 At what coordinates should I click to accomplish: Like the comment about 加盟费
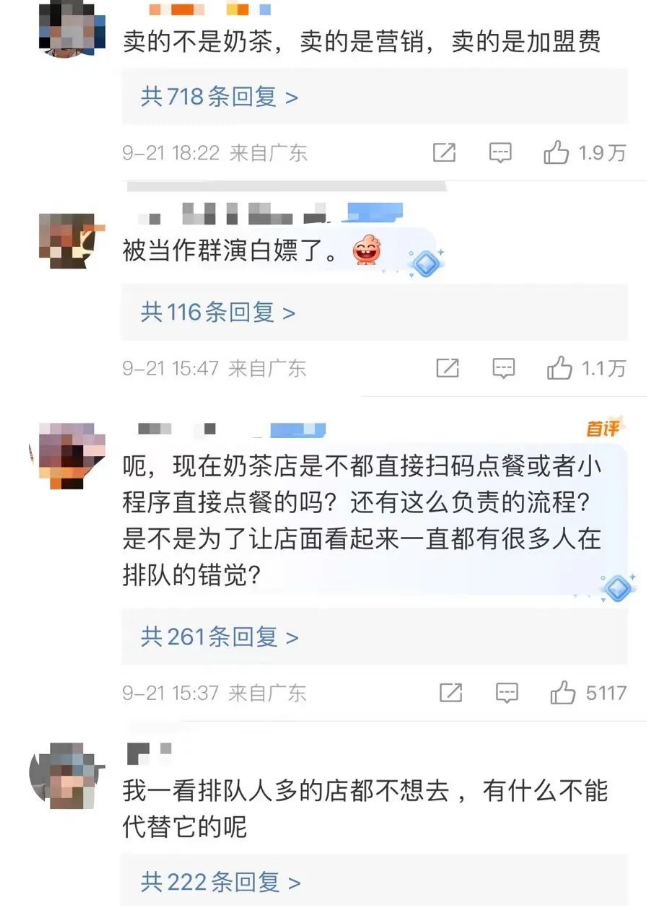pos(558,153)
